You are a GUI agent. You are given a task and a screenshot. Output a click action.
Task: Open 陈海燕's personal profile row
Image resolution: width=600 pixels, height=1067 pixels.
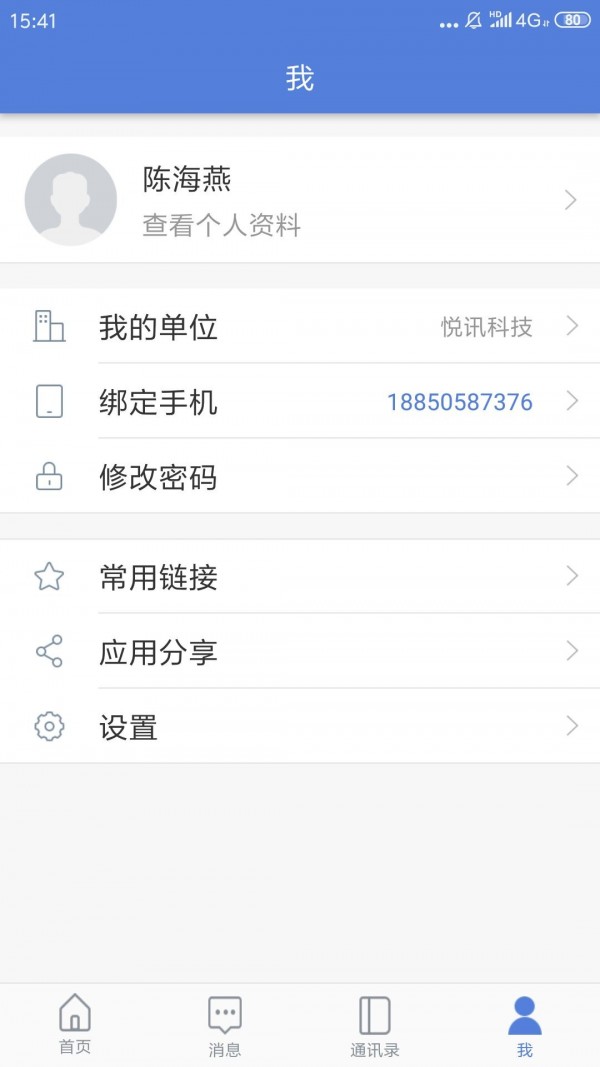tap(300, 200)
